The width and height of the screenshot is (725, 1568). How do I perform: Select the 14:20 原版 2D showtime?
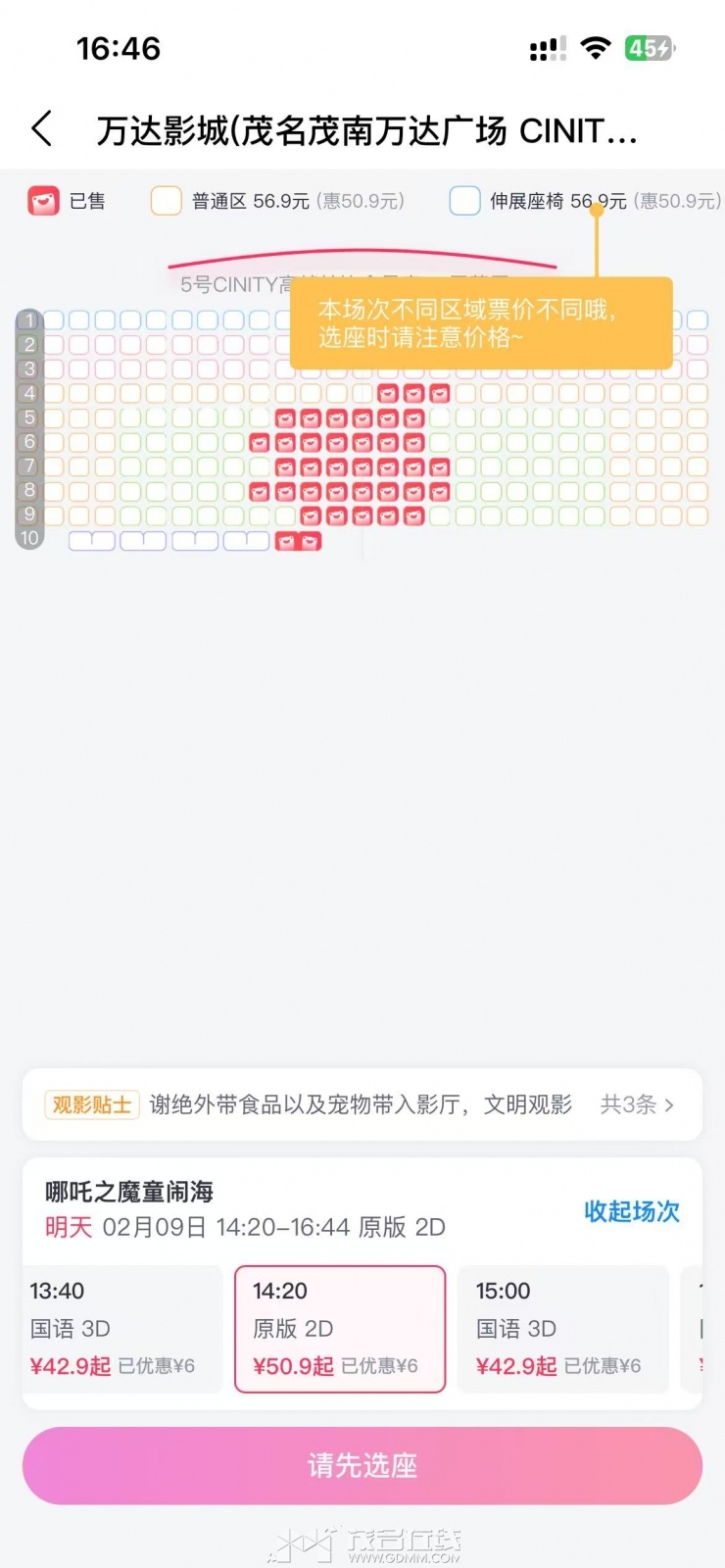[339, 1327]
